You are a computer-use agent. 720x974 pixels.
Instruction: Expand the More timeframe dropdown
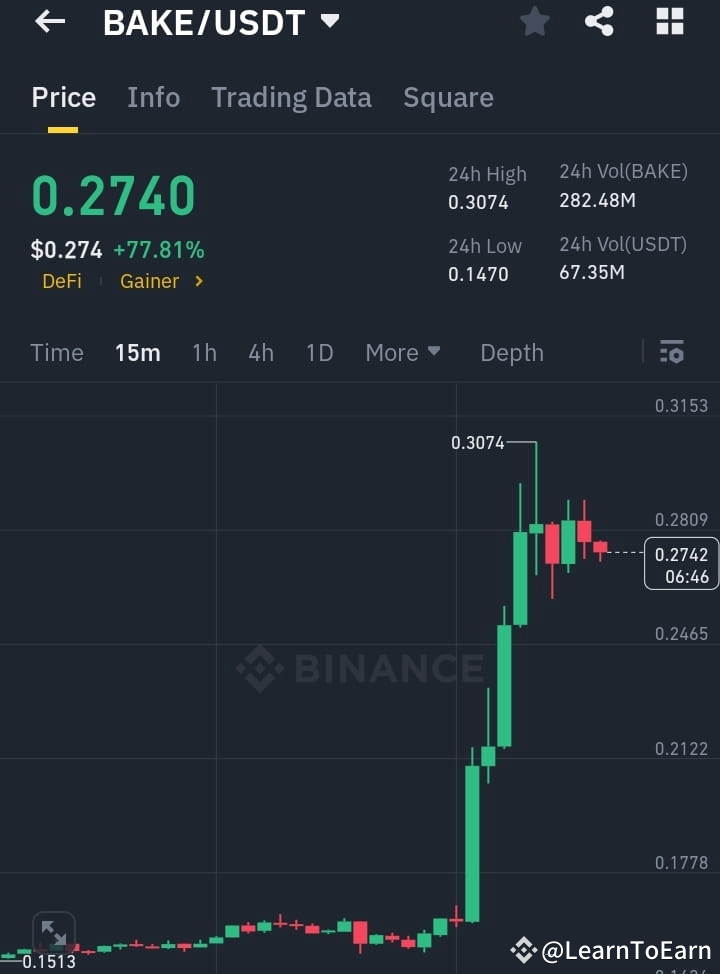402,352
